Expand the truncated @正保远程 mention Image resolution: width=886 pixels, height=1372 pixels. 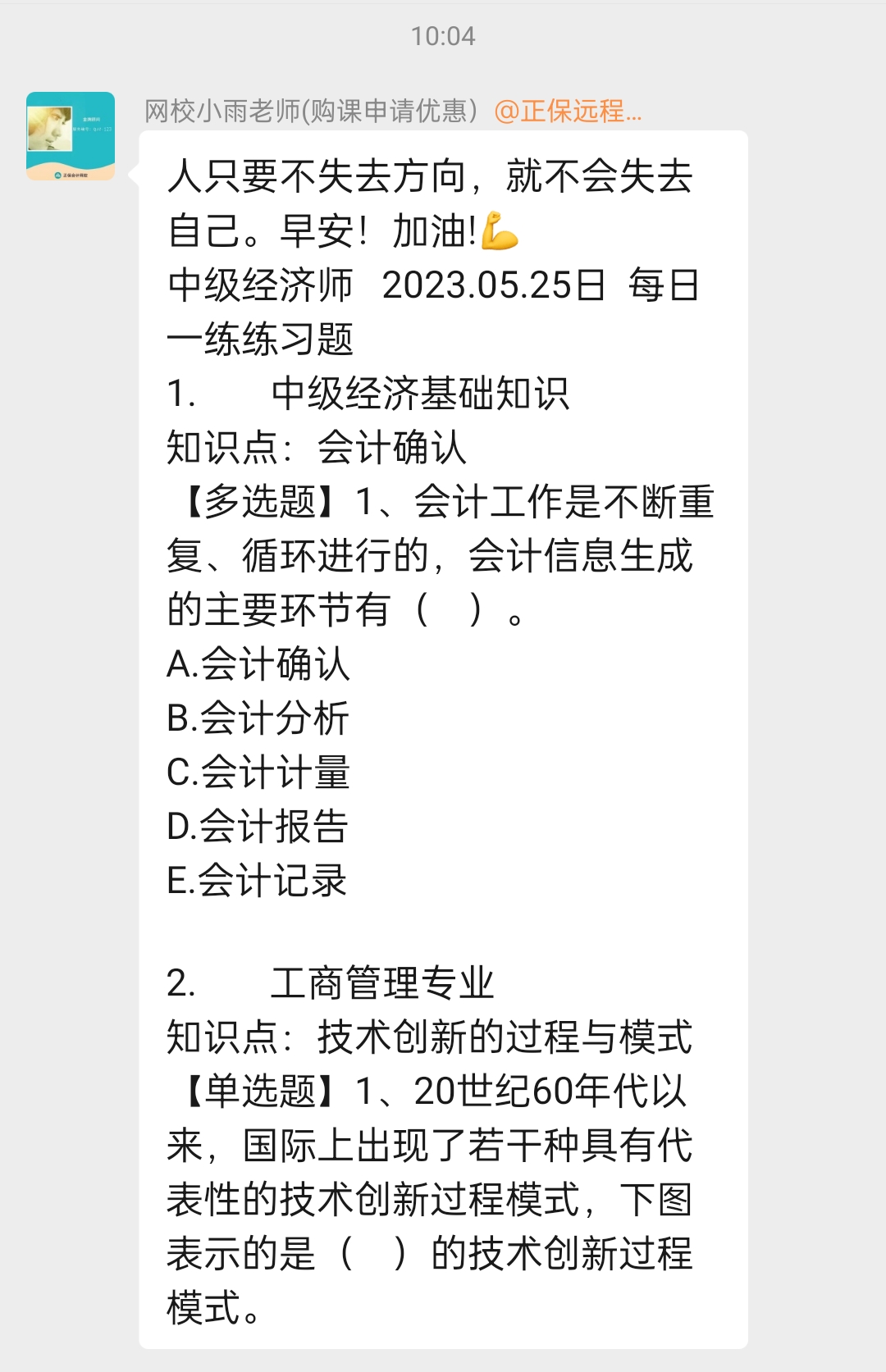pyautogui.click(x=569, y=114)
